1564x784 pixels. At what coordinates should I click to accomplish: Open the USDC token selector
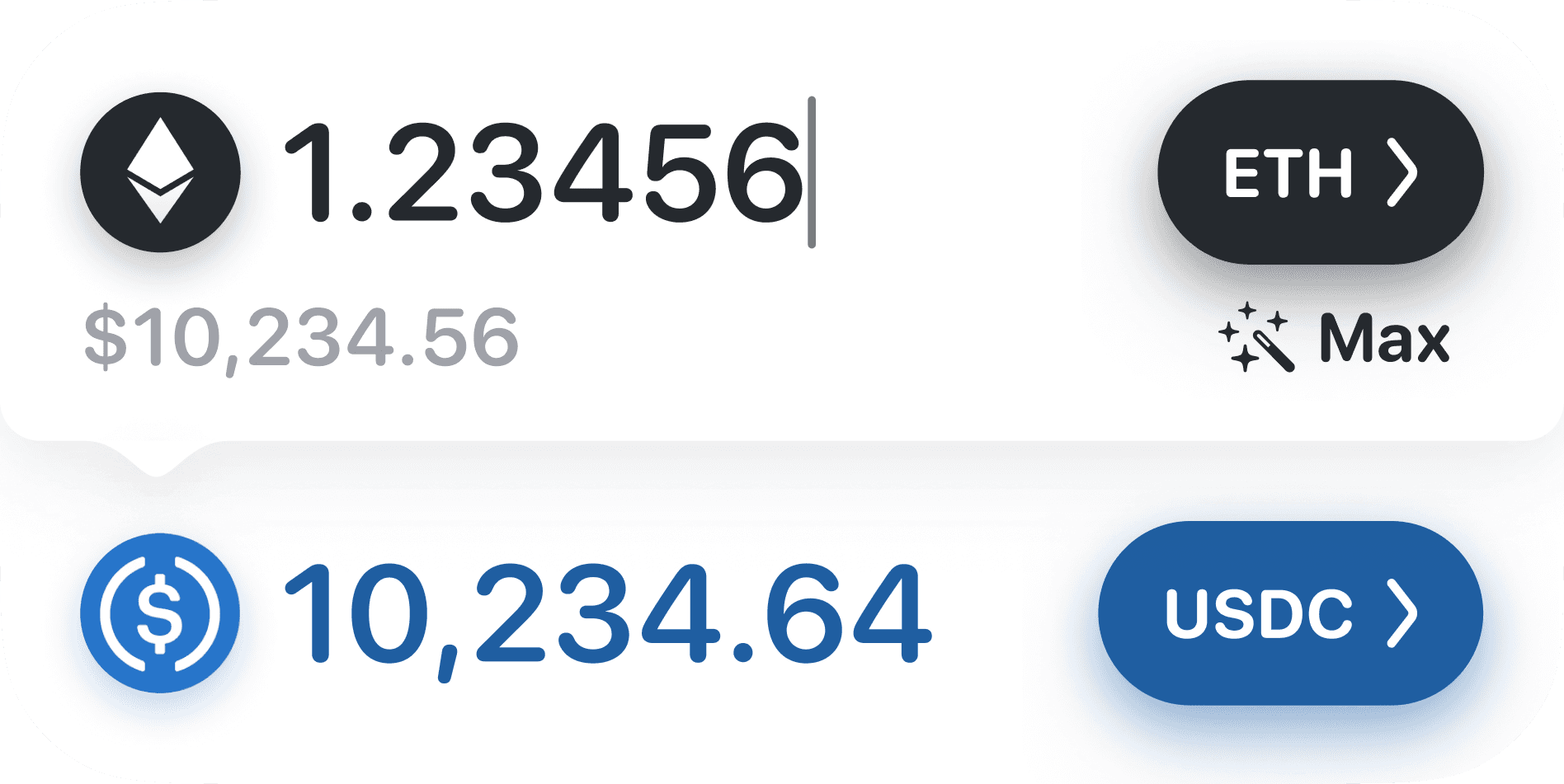(1290, 613)
